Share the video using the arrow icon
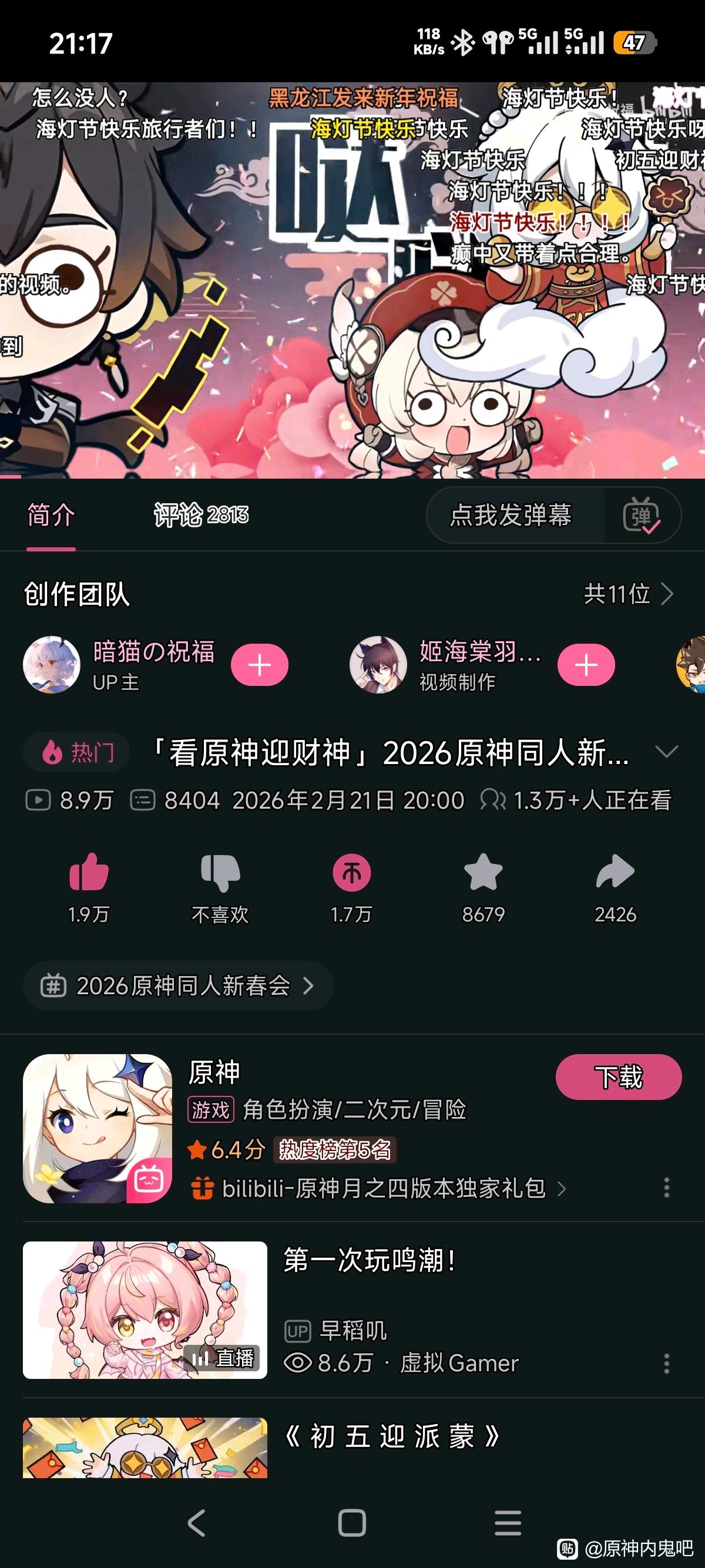The height and width of the screenshot is (1568, 705). click(x=615, y=872)
